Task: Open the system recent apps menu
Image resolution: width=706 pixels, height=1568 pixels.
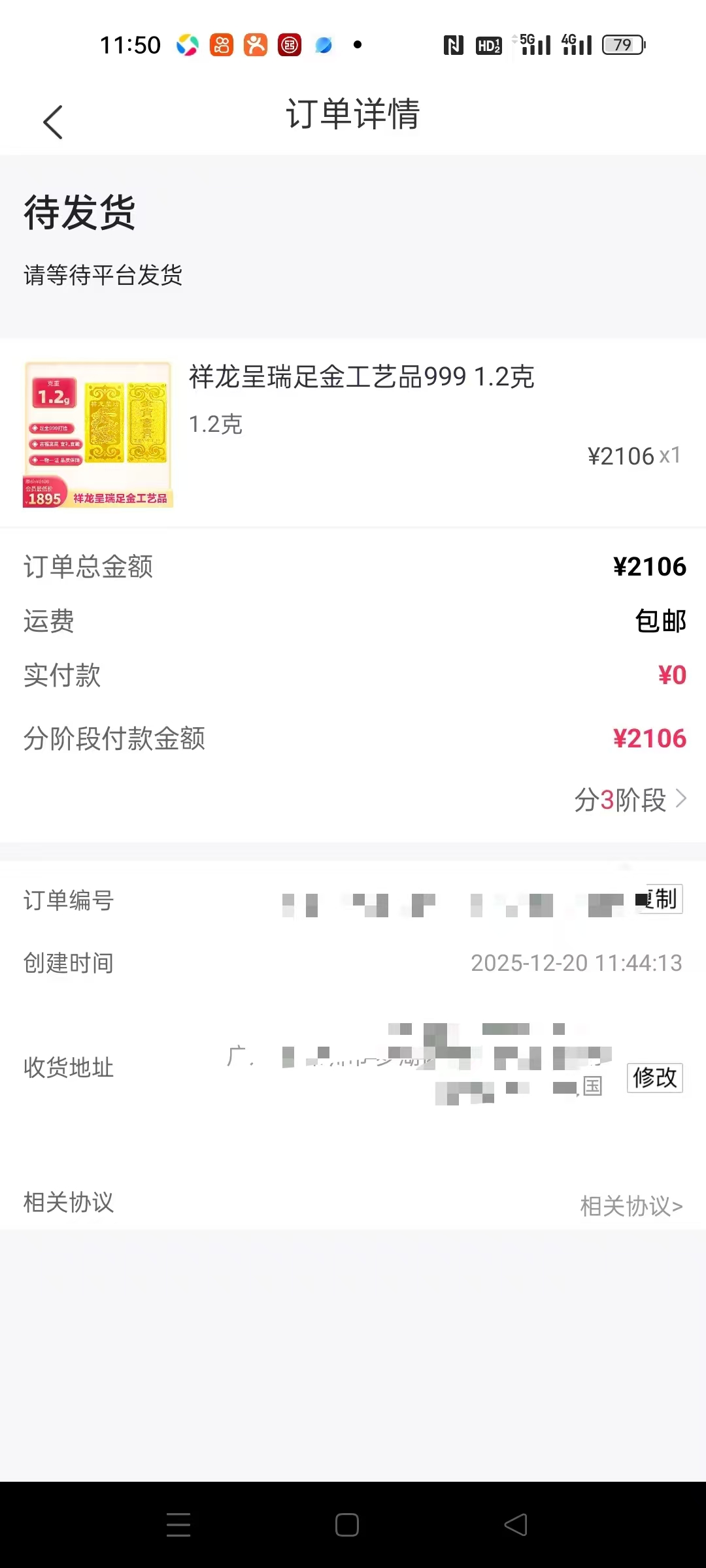Action: pos(178,1525)
